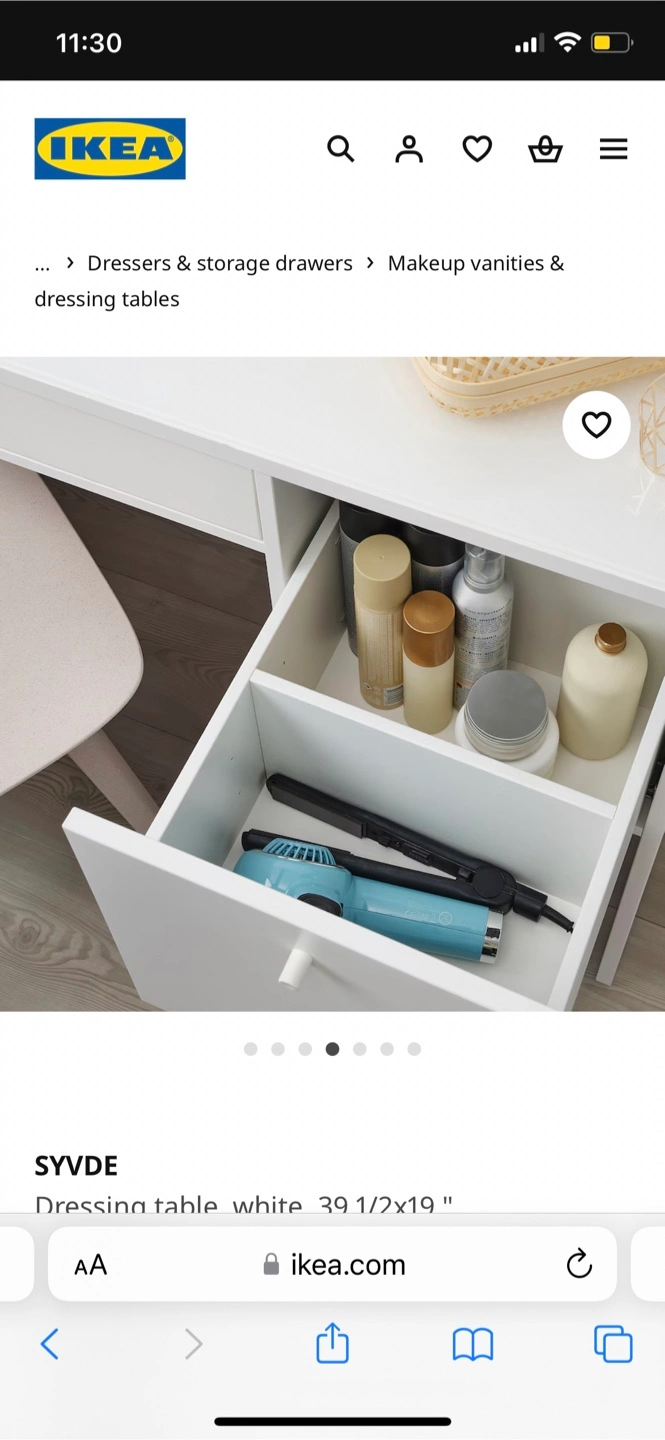Tap the ikea.com address bar
The width and height of the screenshot is (665, 1440).
click(333, 1264)
